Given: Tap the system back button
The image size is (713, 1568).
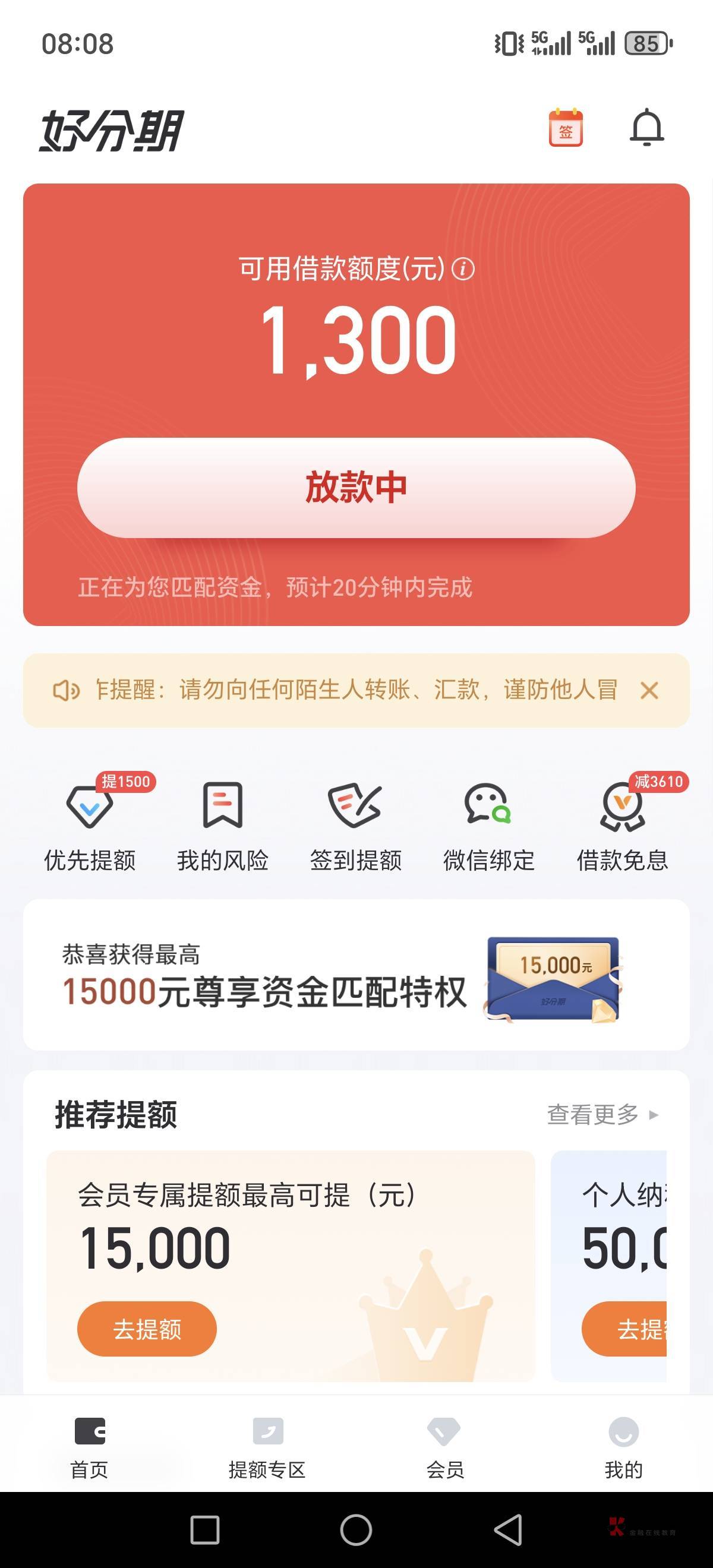Looking at the screenshot, I should pos(509,1529).
